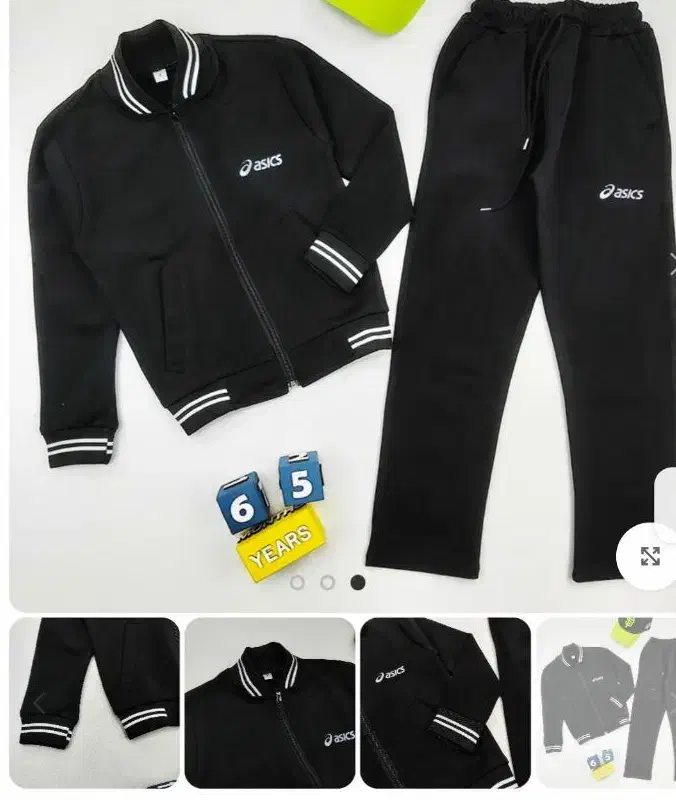Jump to the first image dot
Screen dimensions: 676x800
pos(297,582)
